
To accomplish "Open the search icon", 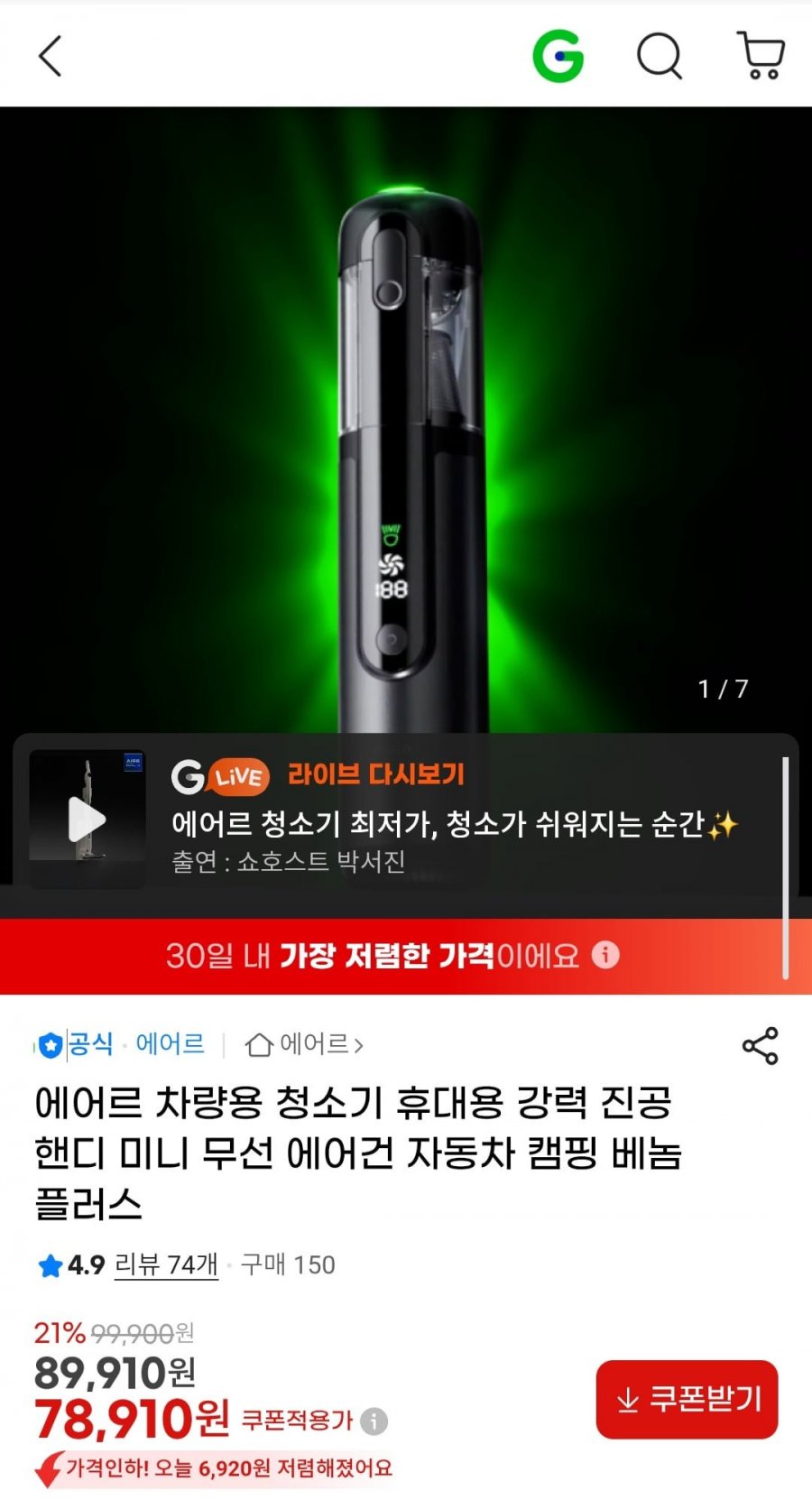I will tap(660, 57).
